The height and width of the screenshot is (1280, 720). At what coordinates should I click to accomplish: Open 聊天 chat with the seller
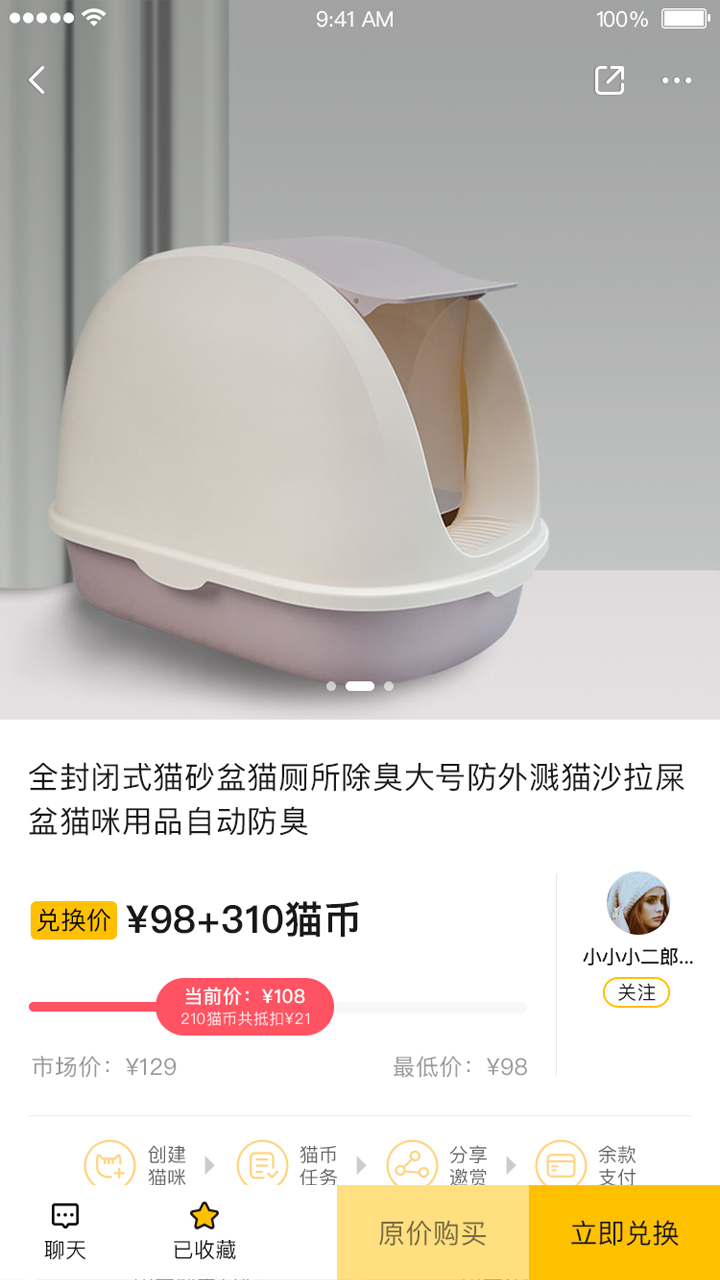click(65, 1231)
